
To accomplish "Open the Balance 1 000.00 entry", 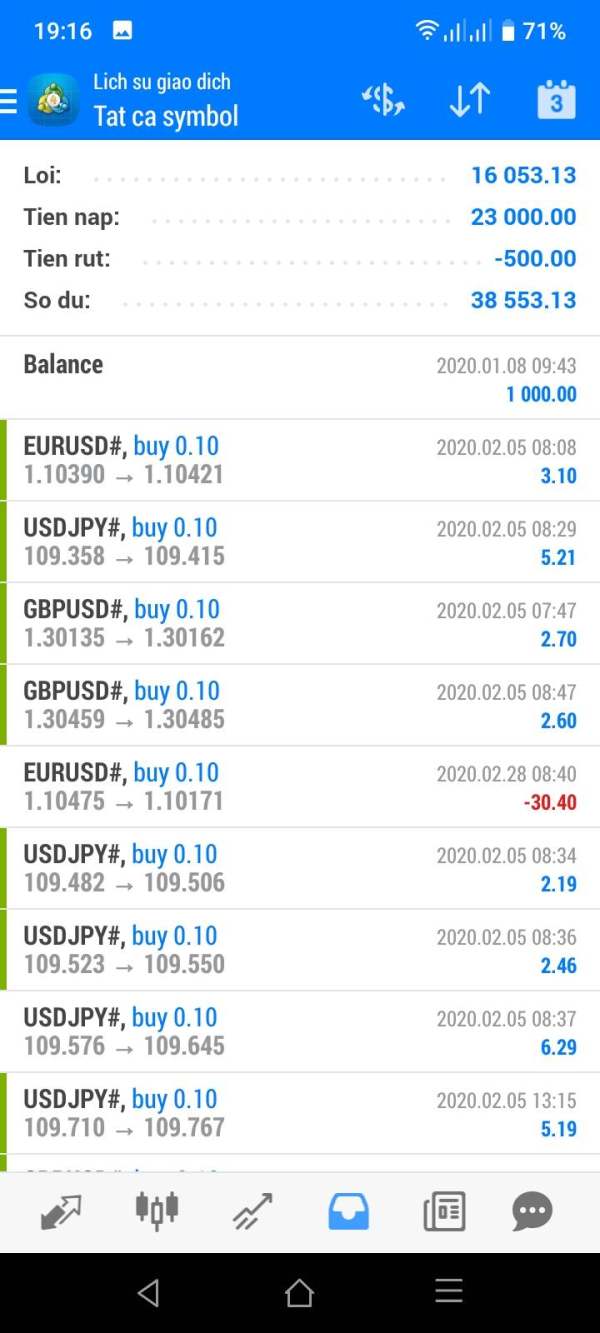I will pyautogui.click(x=300, y=378).
